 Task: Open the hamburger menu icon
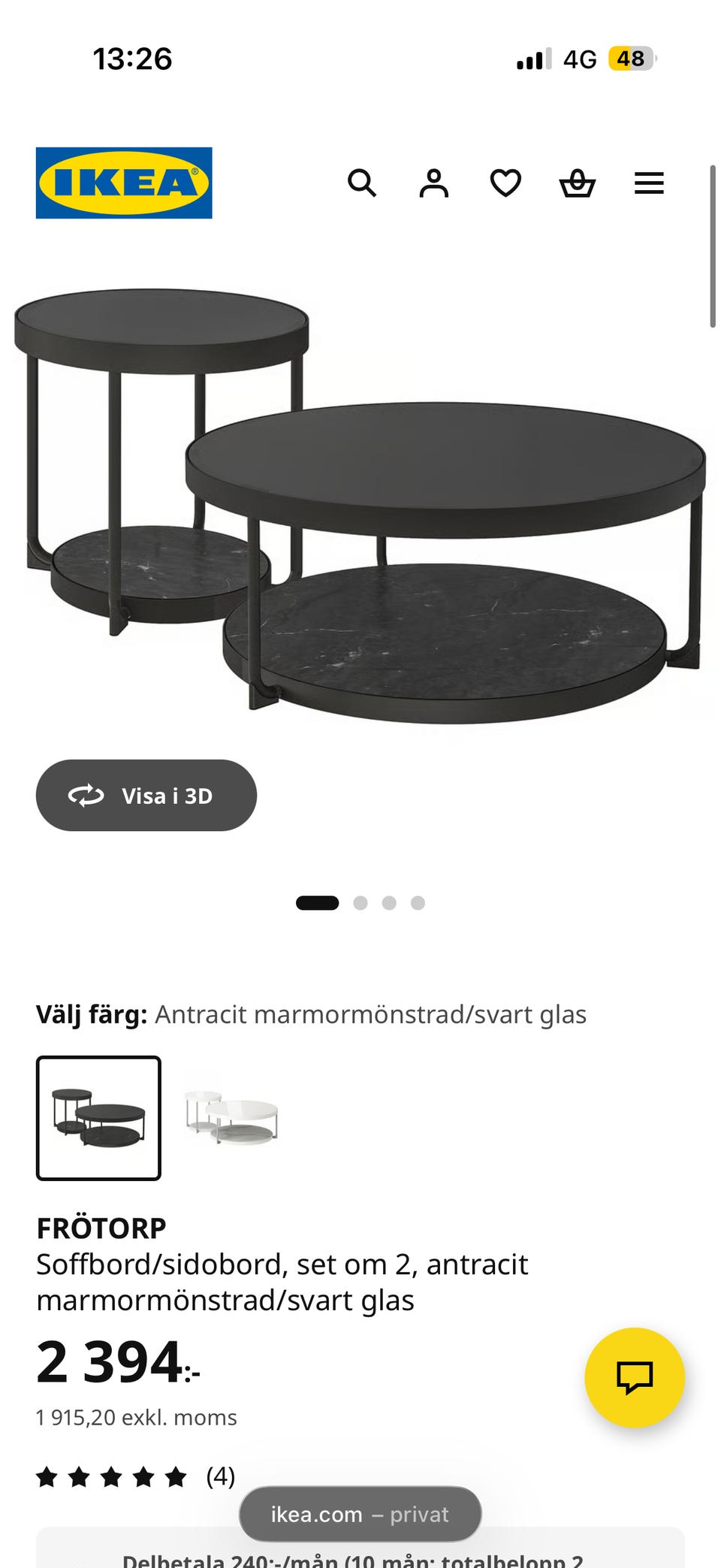click(648, 183)
